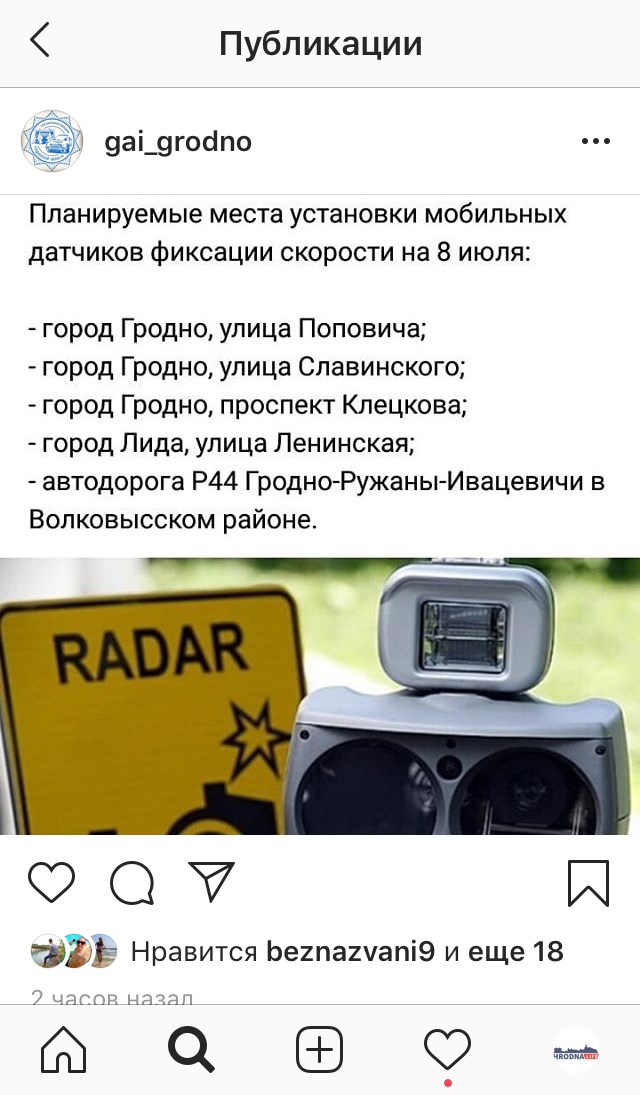Open own profile tab

[x=575, y=1050]
